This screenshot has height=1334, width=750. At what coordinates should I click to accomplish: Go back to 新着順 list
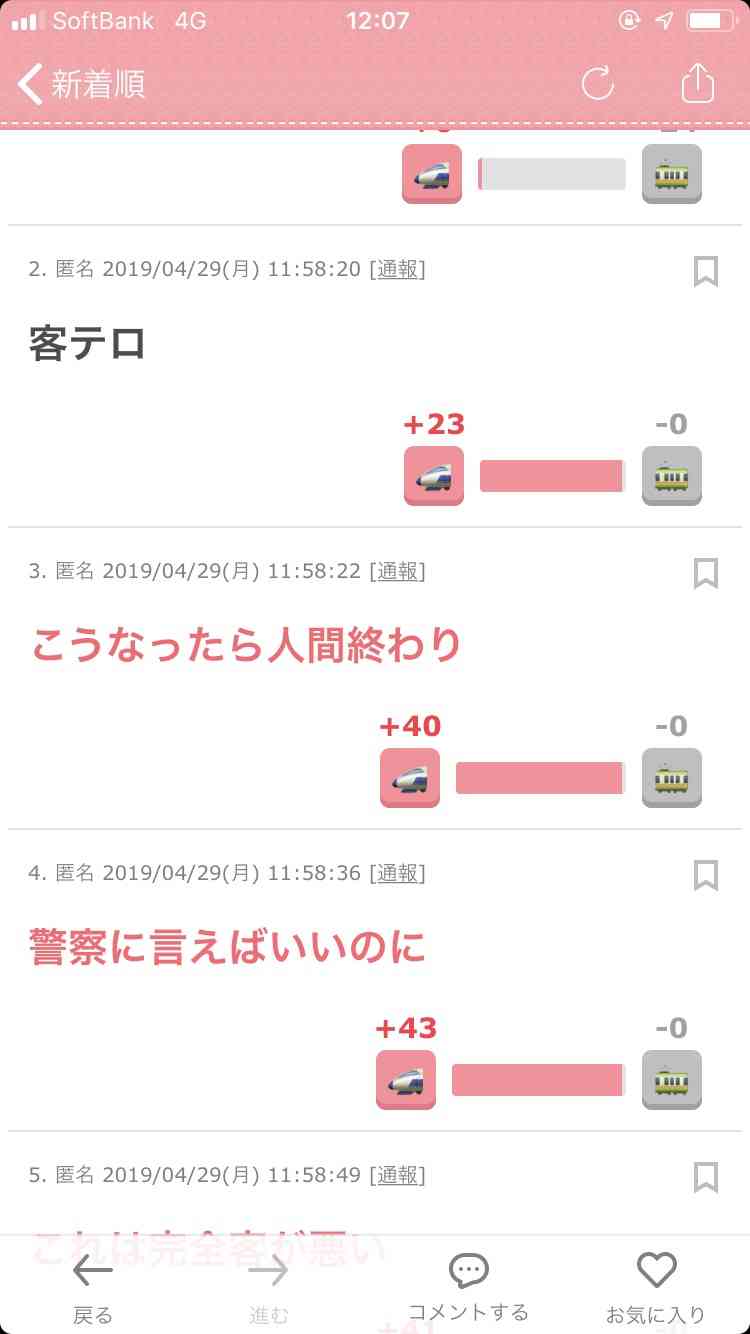[x=82, y=84]
